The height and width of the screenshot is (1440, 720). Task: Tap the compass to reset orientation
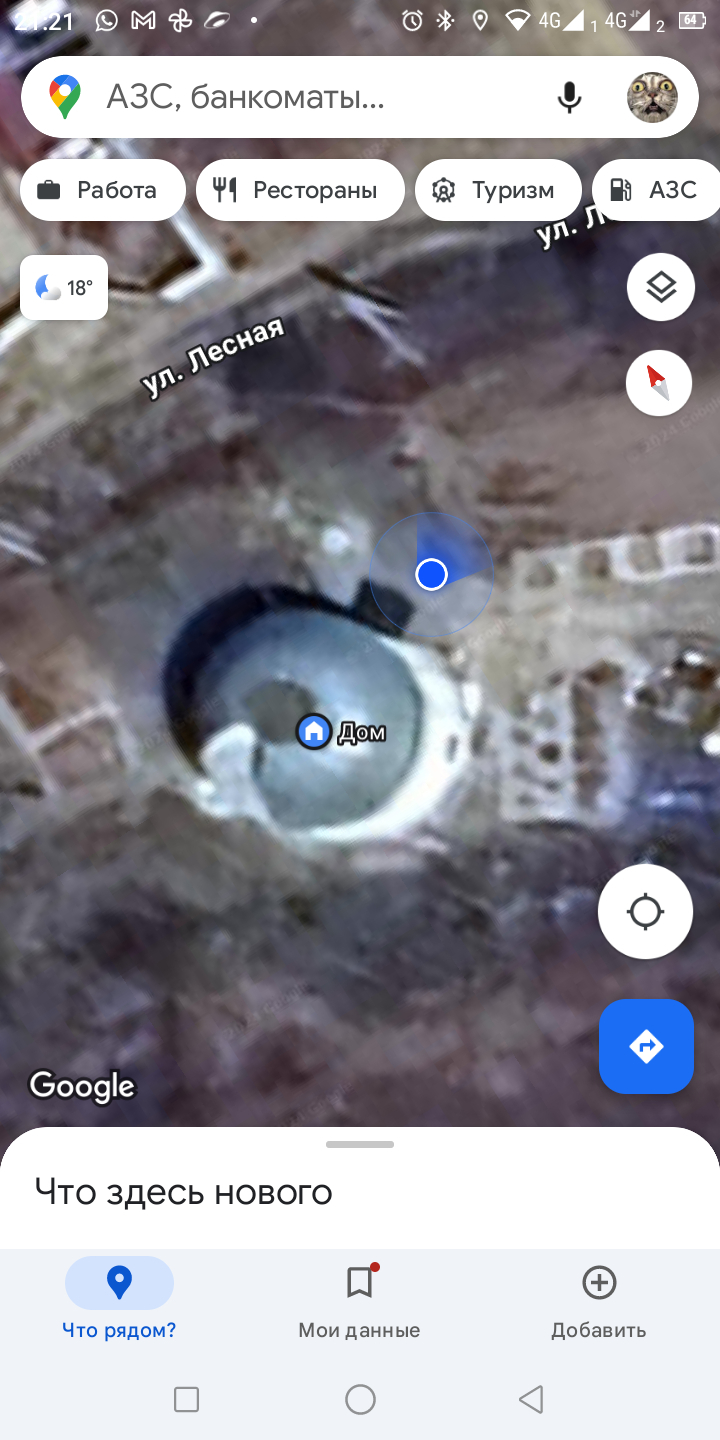tap(659, 383)
